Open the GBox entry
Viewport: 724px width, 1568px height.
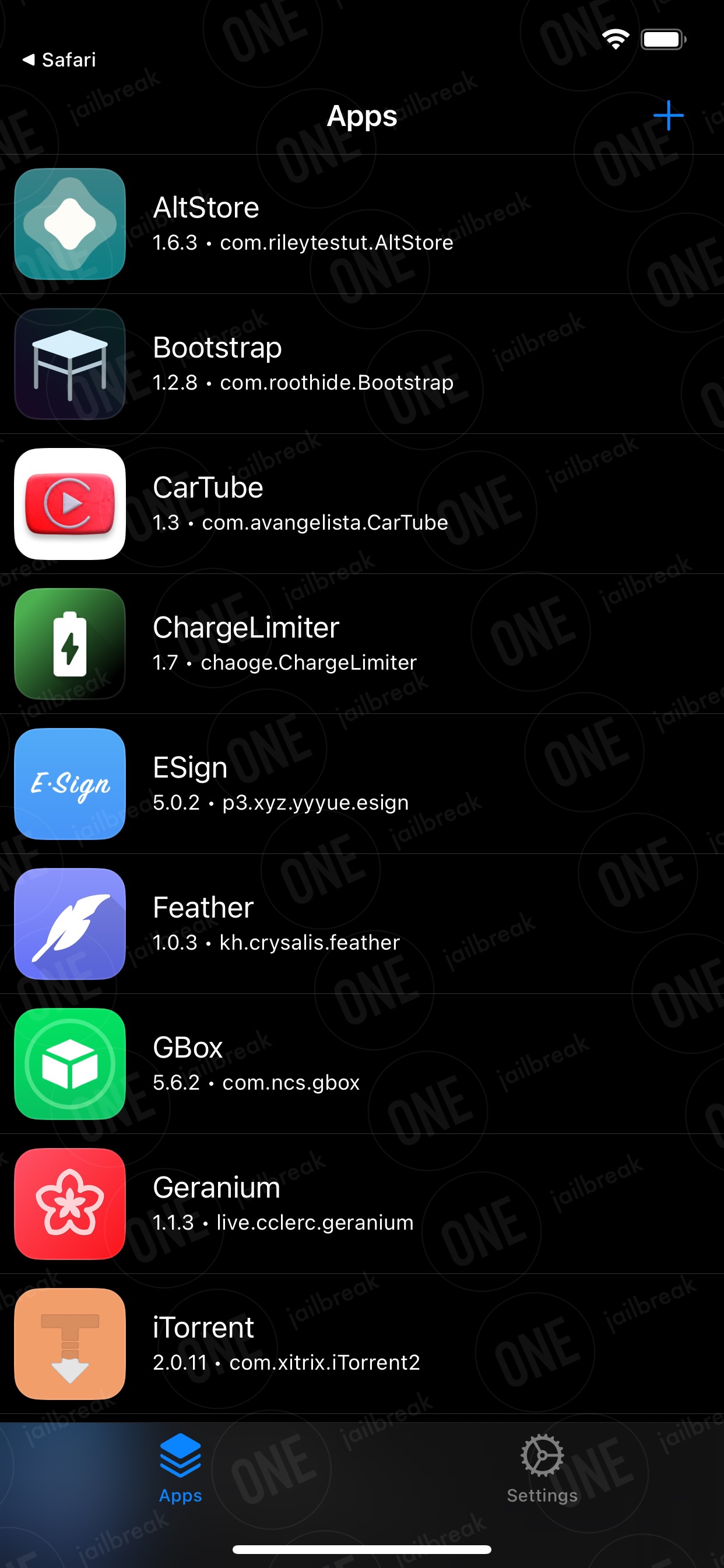(x=362, y=1064)
